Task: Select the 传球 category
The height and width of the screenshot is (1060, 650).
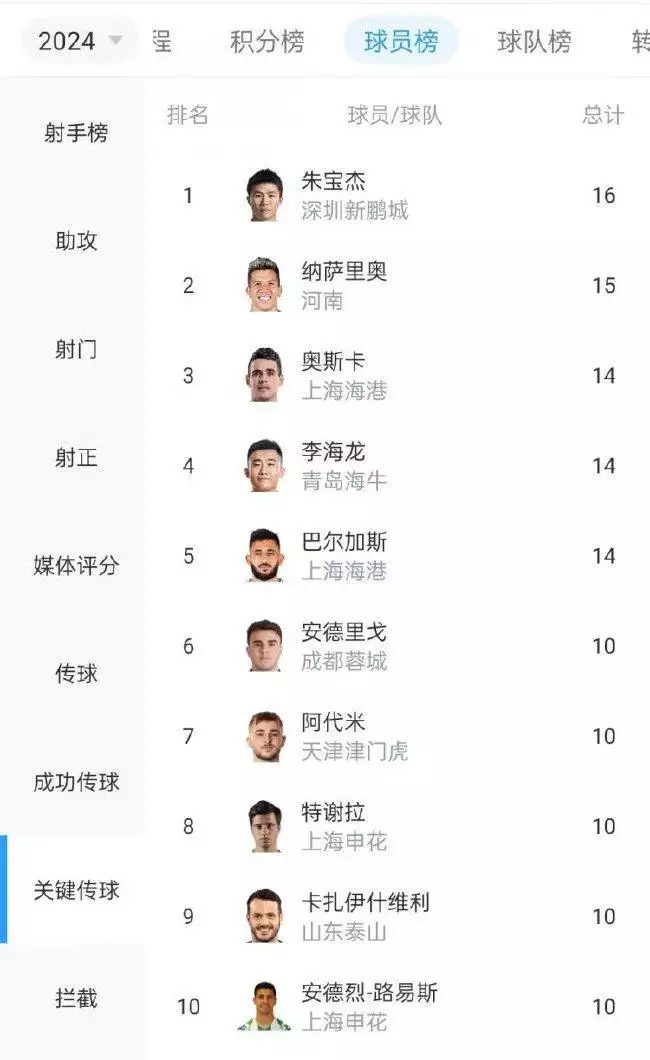Action: click(76, 673)
